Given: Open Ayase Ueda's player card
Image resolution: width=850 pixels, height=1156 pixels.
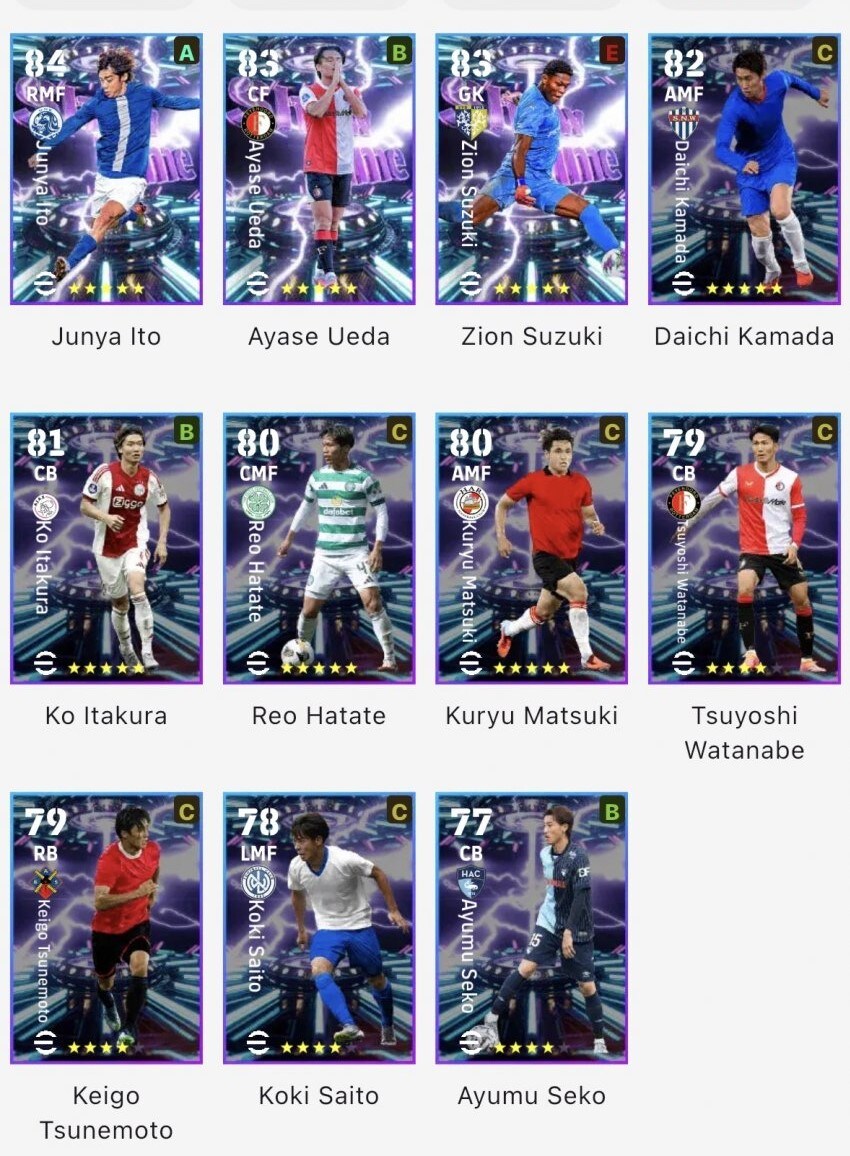Looking at the screenshot, I should pos(318,170).
